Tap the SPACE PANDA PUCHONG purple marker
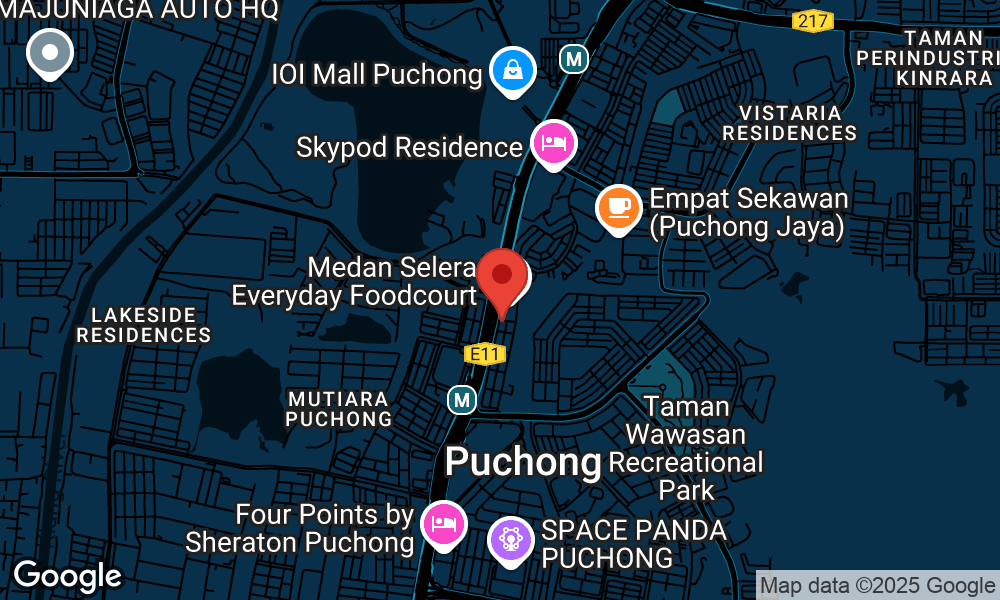The height and width of the screenshot is (600, 1000). click(511, 540)
